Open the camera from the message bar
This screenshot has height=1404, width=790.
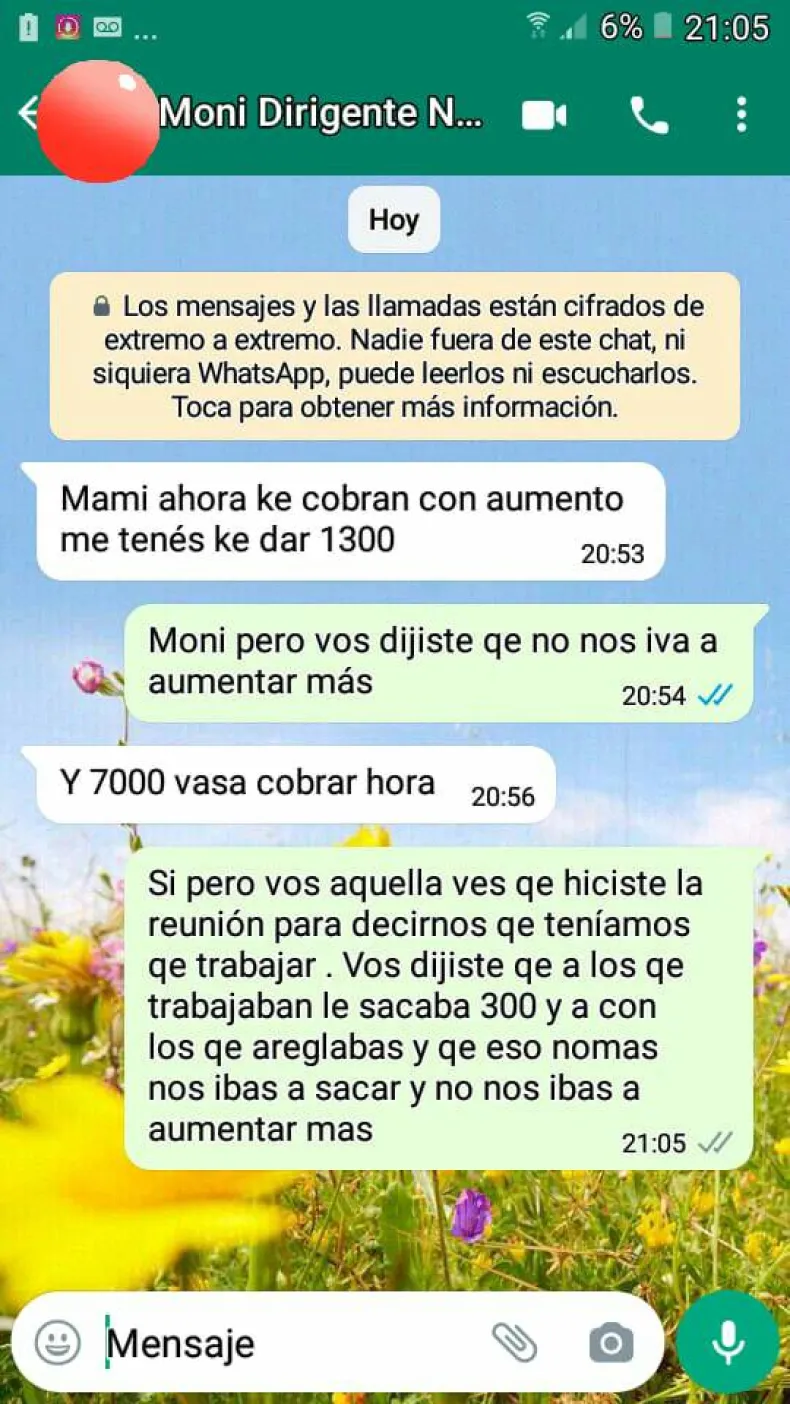tap(611, 1342)
